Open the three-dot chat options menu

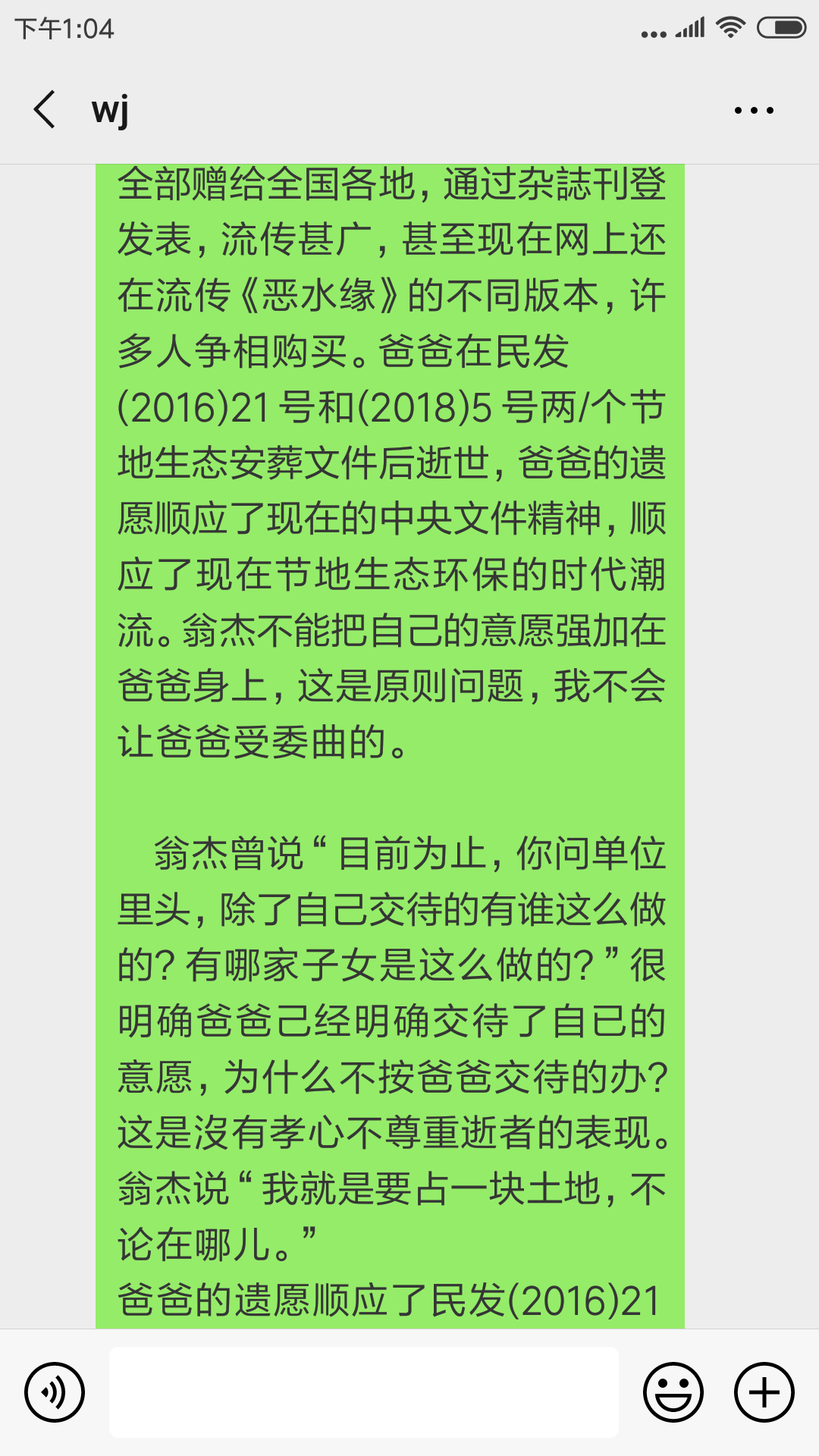[754, 111]
